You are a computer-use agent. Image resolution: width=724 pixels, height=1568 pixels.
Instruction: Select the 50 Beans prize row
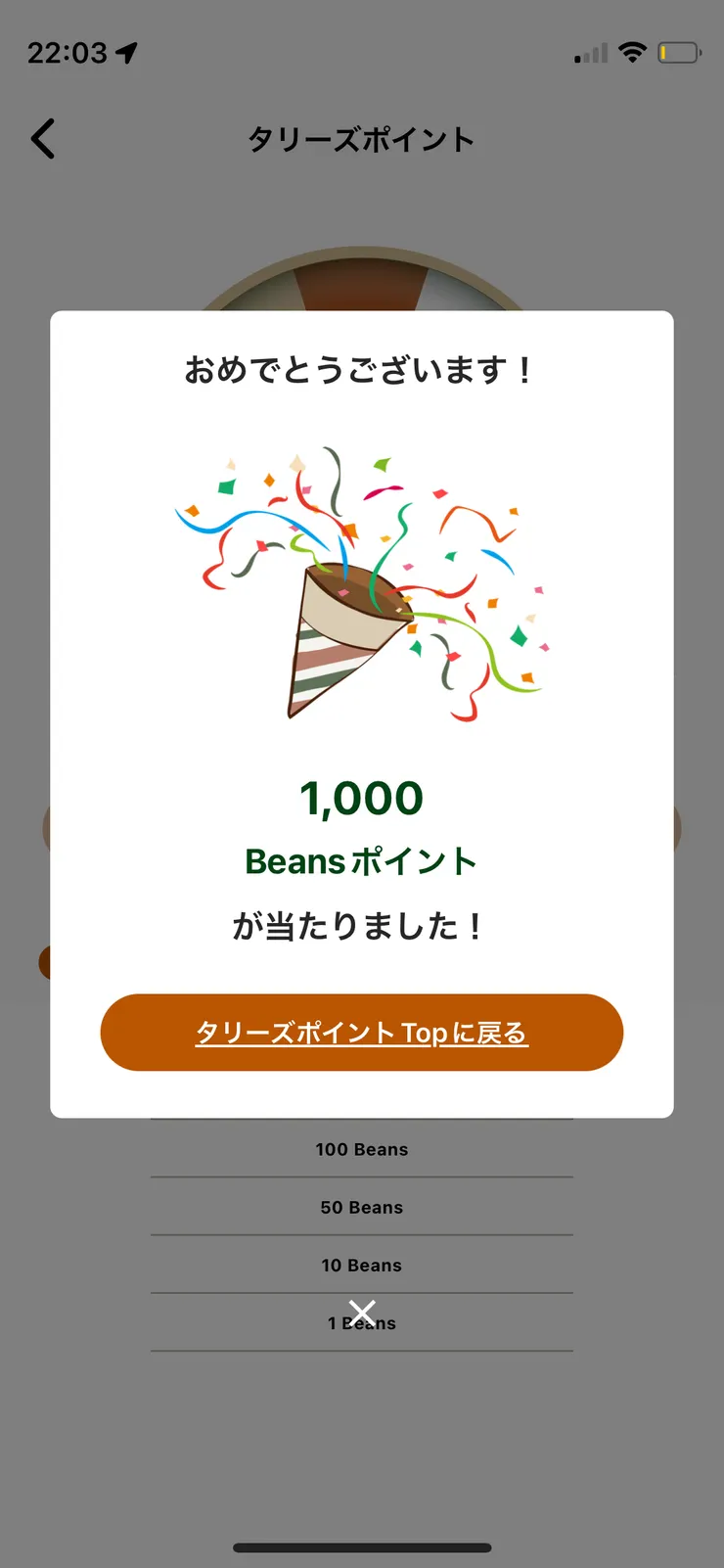pos(362,1206)
